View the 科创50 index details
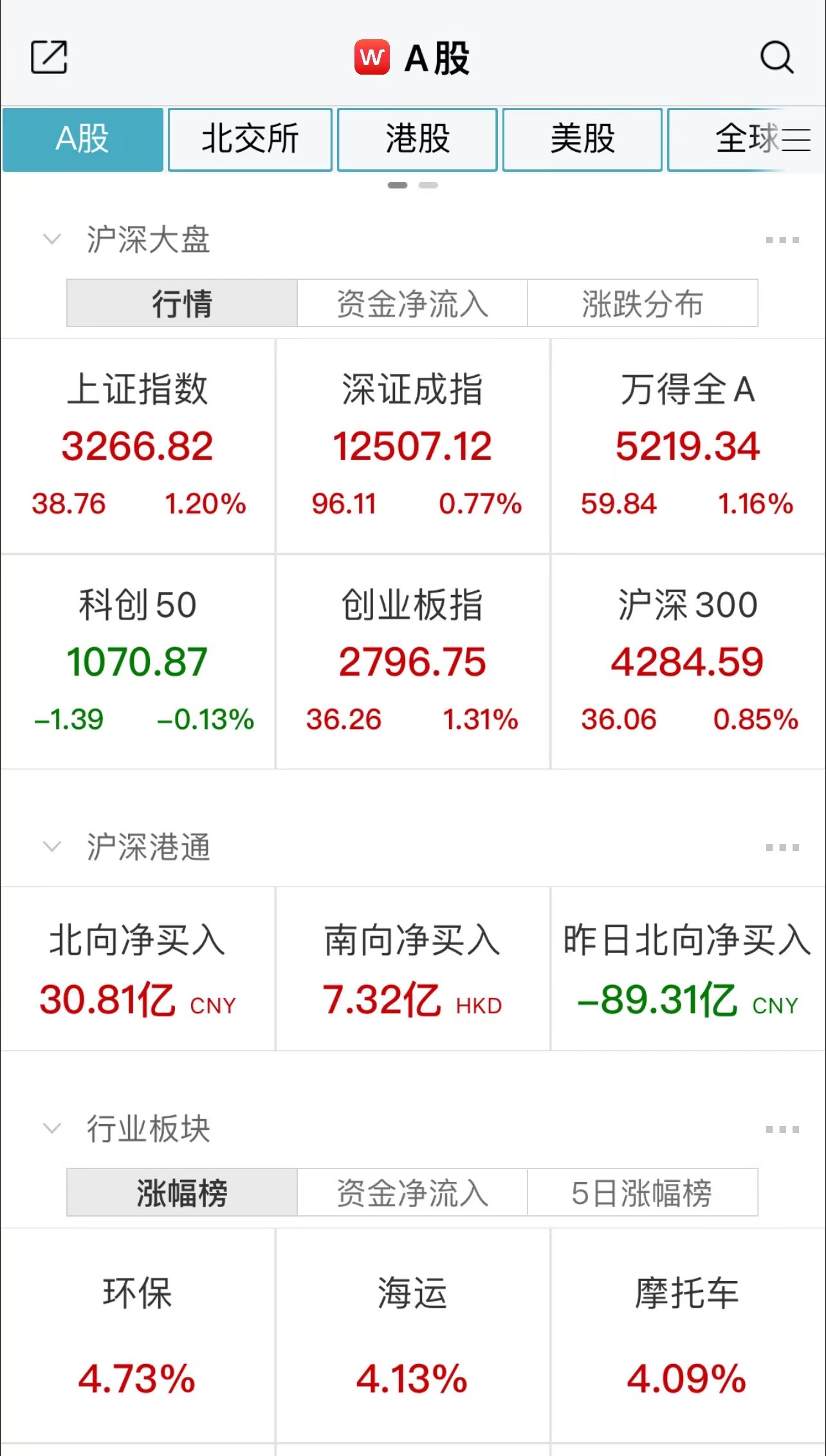The width and height of the screenshot is (826, 1456). (x=138, y=661)
